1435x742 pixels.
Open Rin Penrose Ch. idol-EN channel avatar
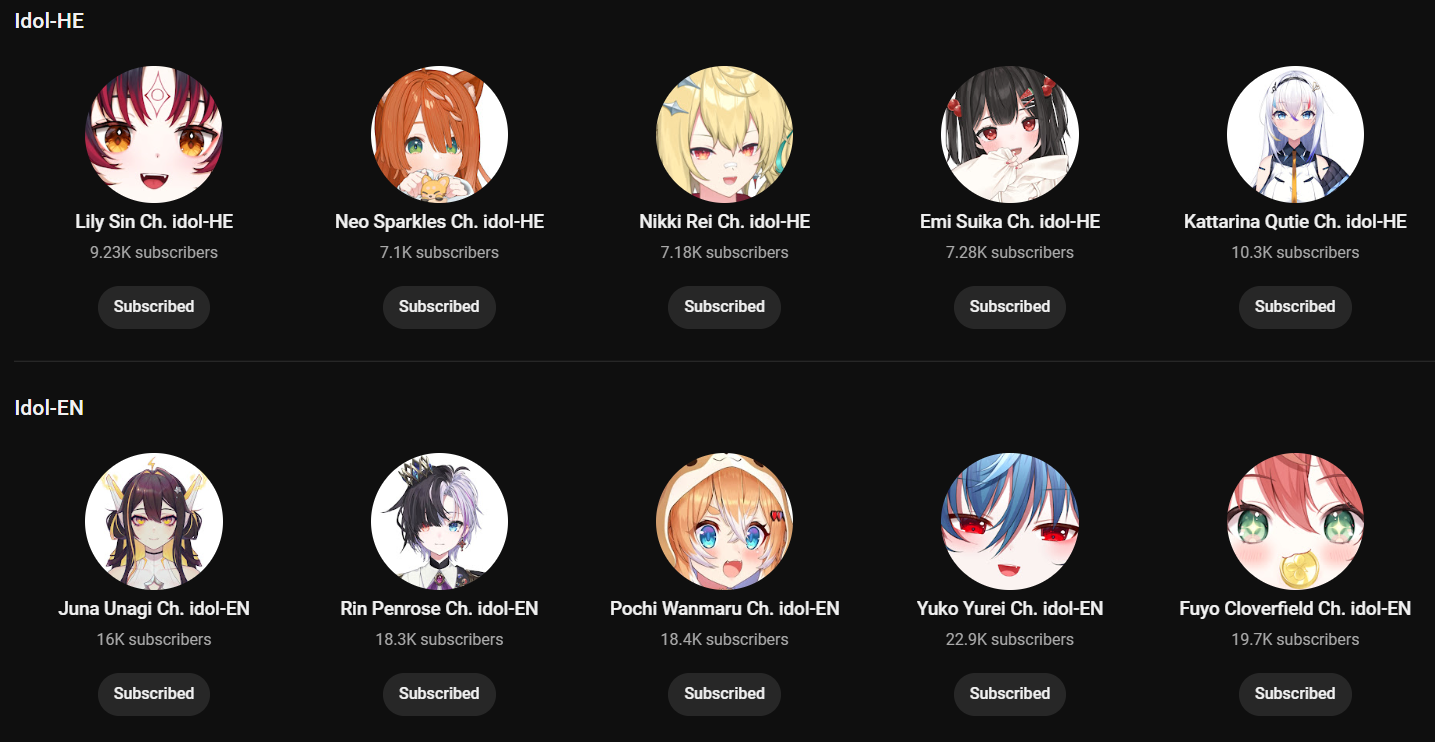(x=439, y=521)
